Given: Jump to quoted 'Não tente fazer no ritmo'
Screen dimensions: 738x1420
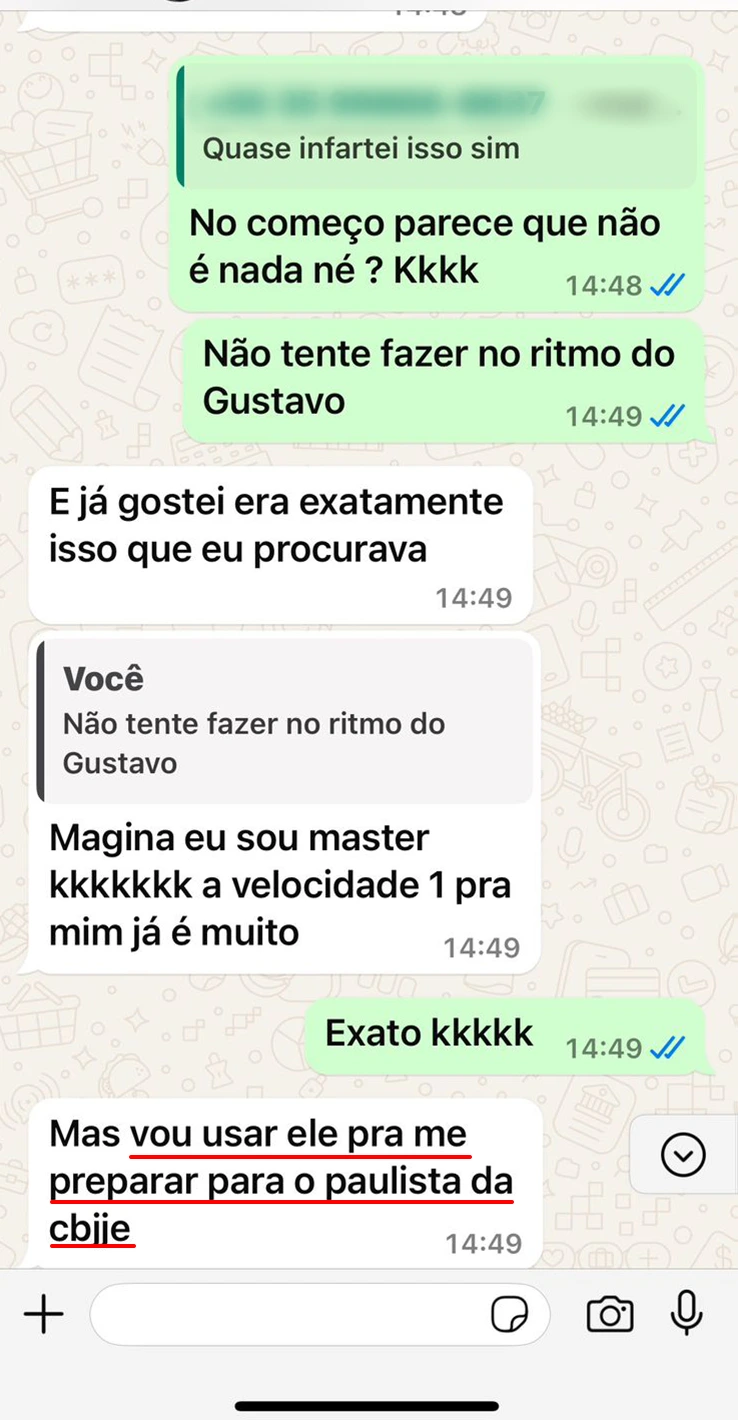Looking at the screenshot, I should pos(285,722).
